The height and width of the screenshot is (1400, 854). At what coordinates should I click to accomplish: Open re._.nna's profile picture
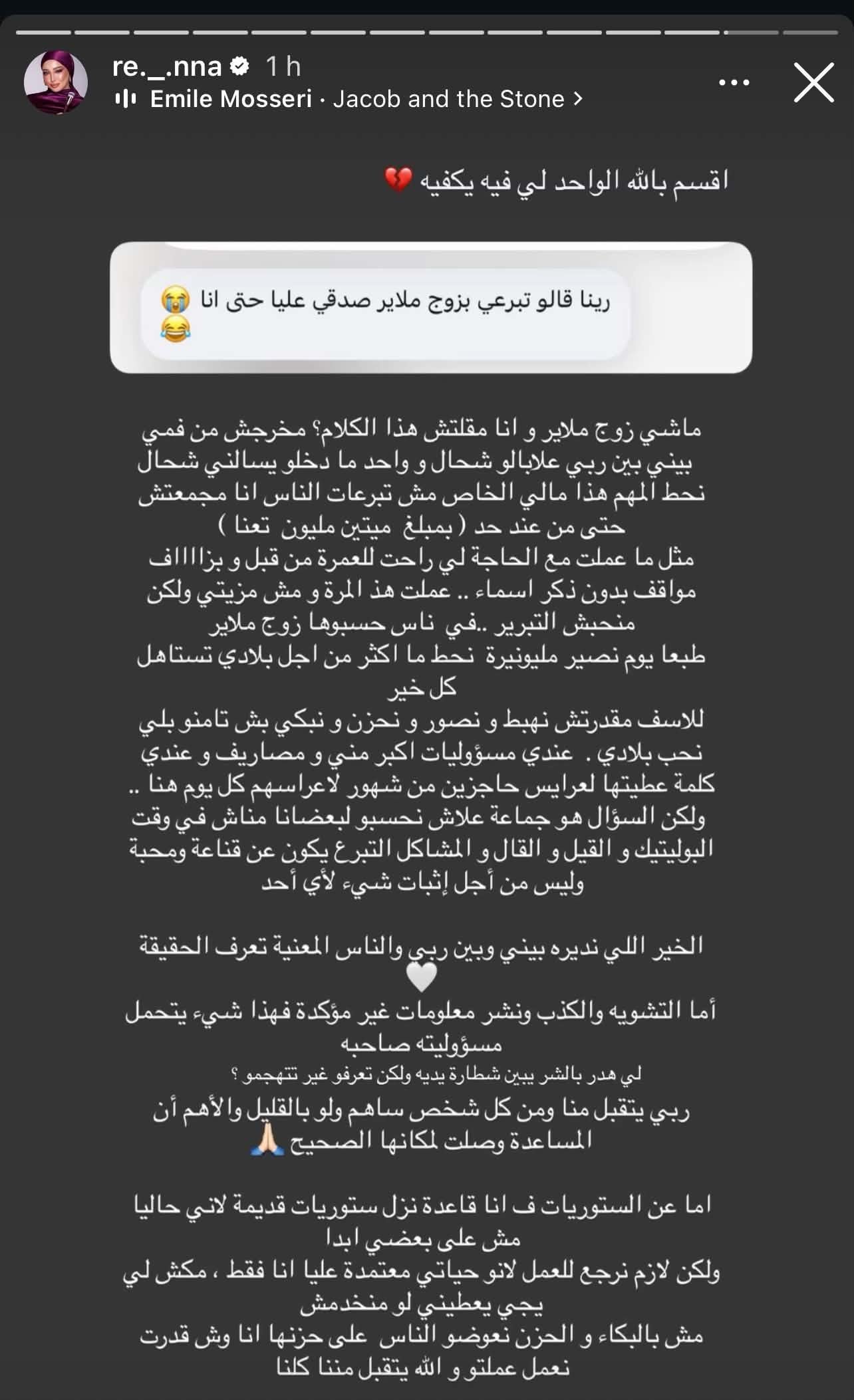56,82
